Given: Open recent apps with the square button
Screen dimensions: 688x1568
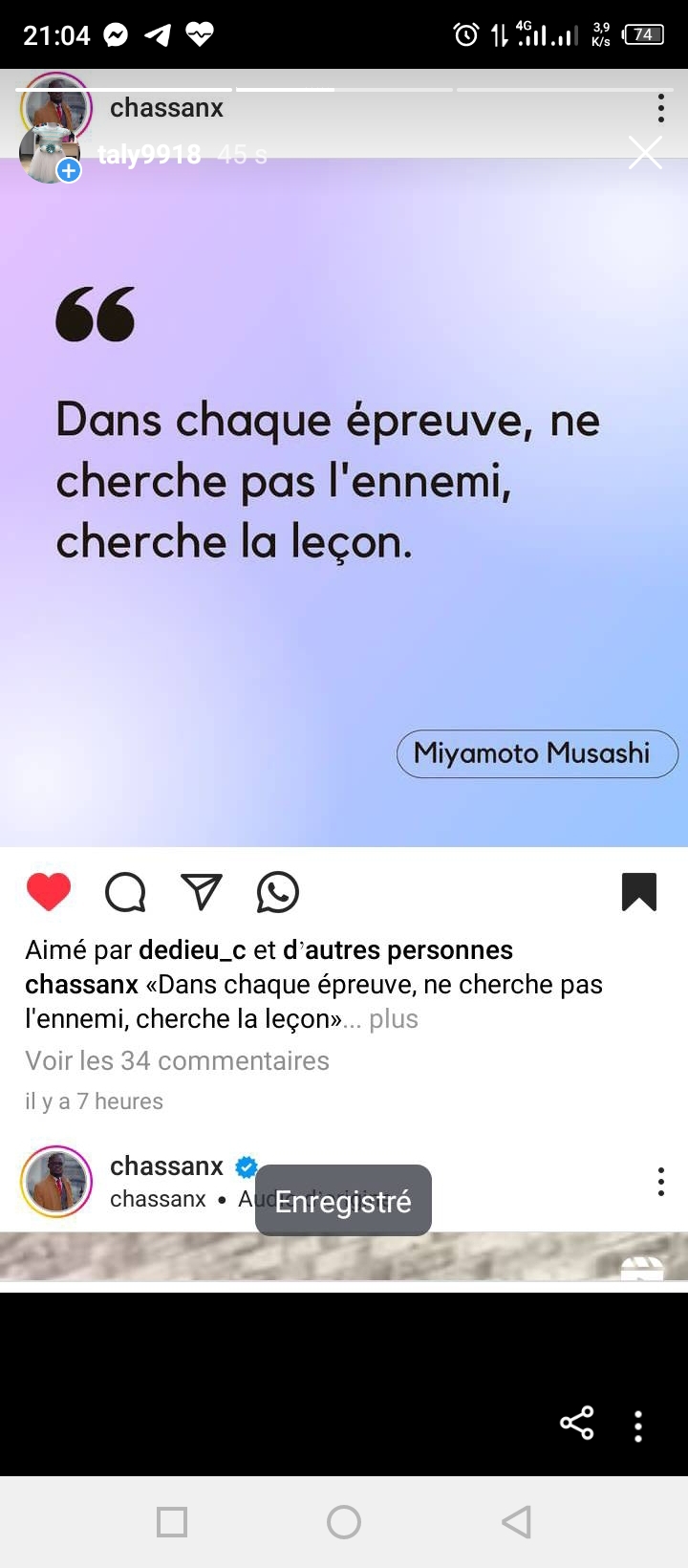Looking at the screenshot, I should click(172, 1521).
